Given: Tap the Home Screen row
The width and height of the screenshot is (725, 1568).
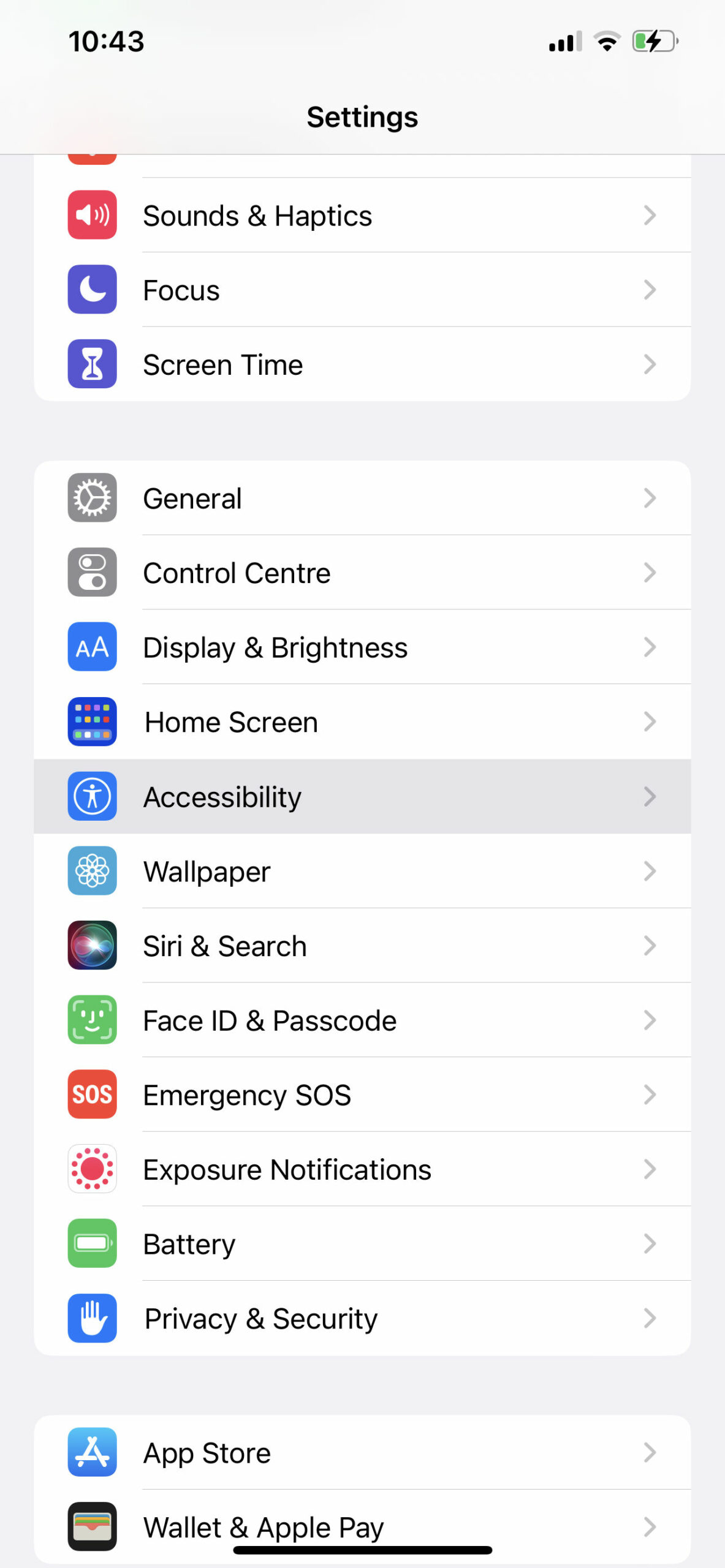Looking at the screenshot, I should pos(362,722).
